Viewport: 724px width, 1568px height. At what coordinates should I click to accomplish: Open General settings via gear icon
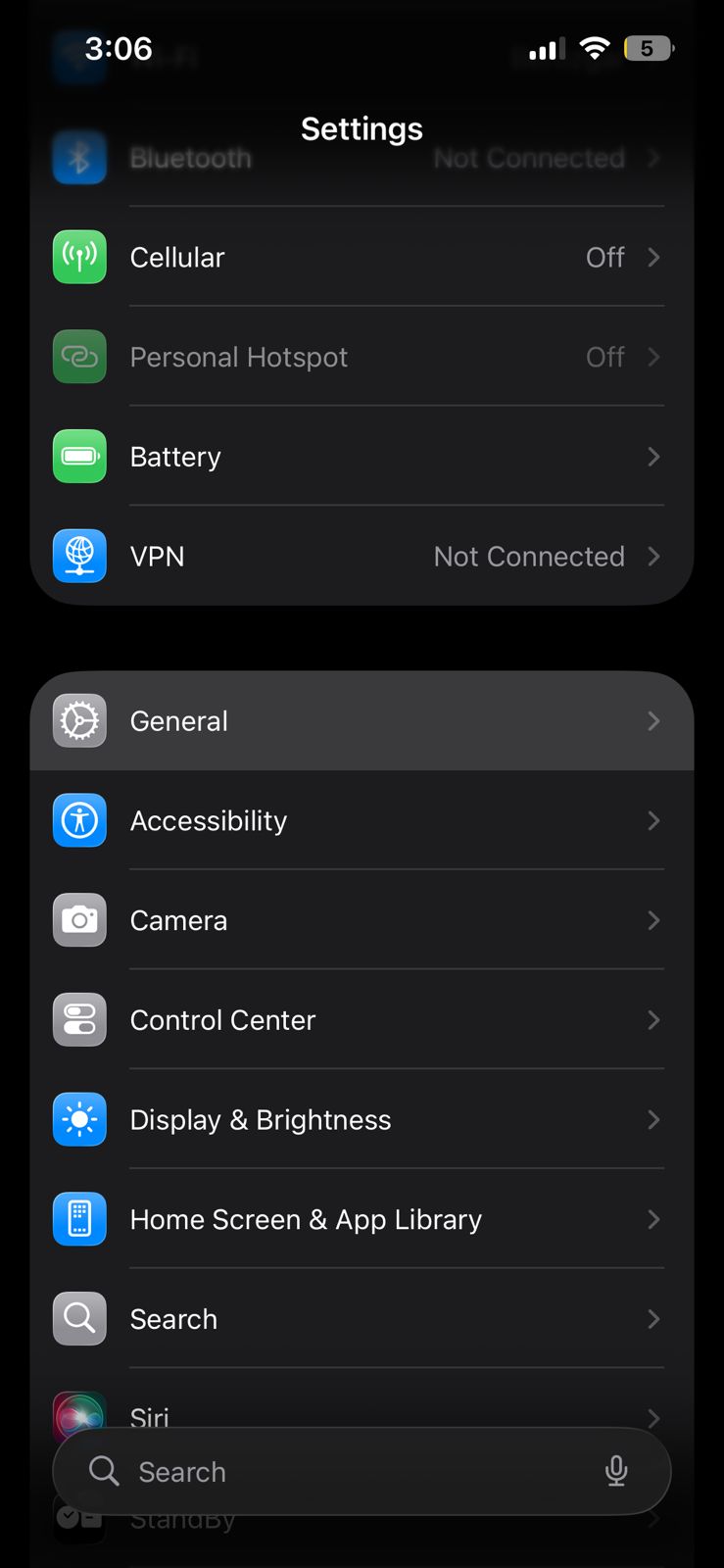79,720
